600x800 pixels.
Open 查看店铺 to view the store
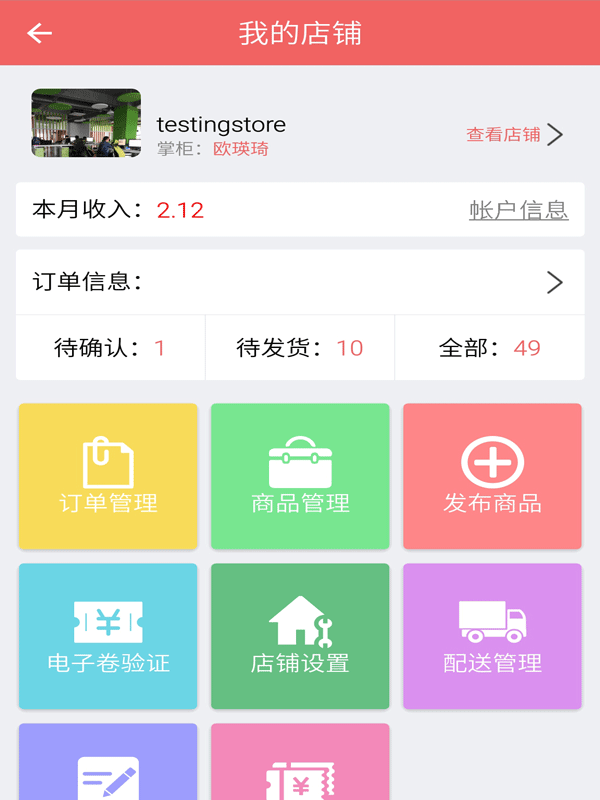(x=514, y=135)
